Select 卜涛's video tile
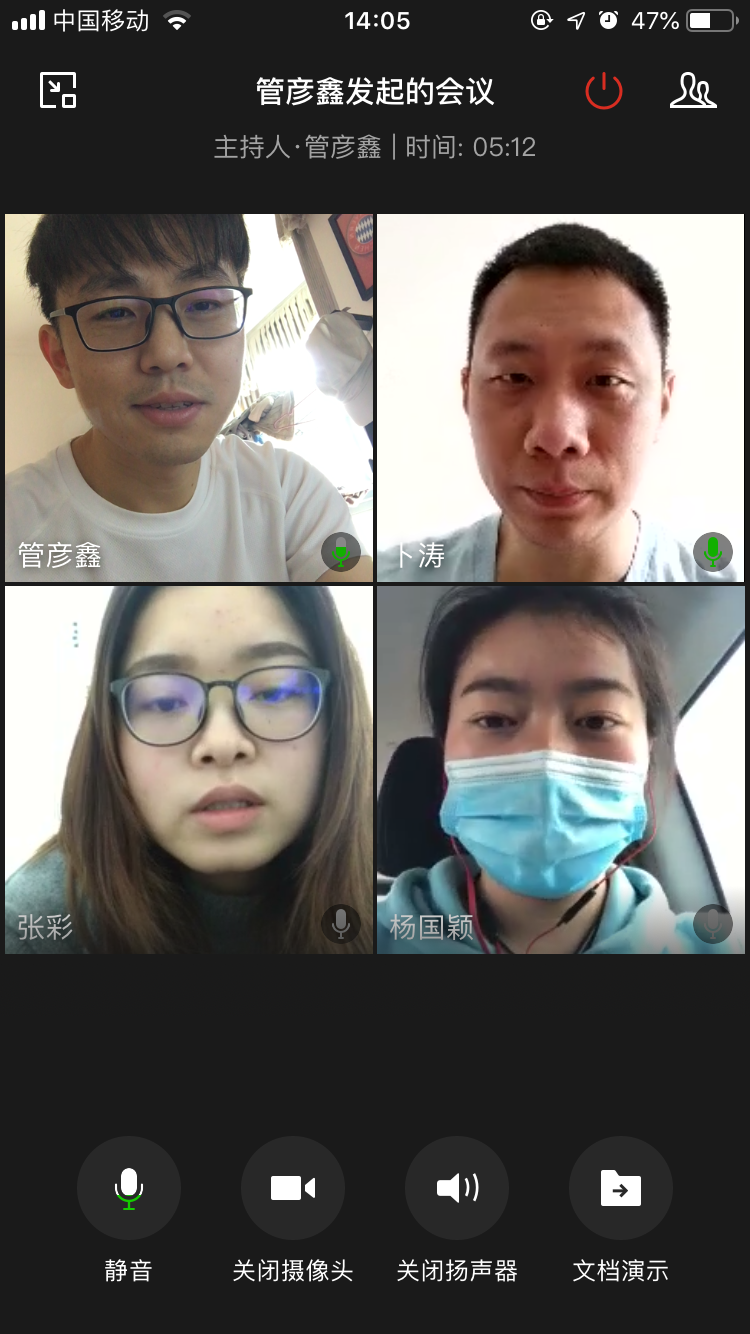 561,397
